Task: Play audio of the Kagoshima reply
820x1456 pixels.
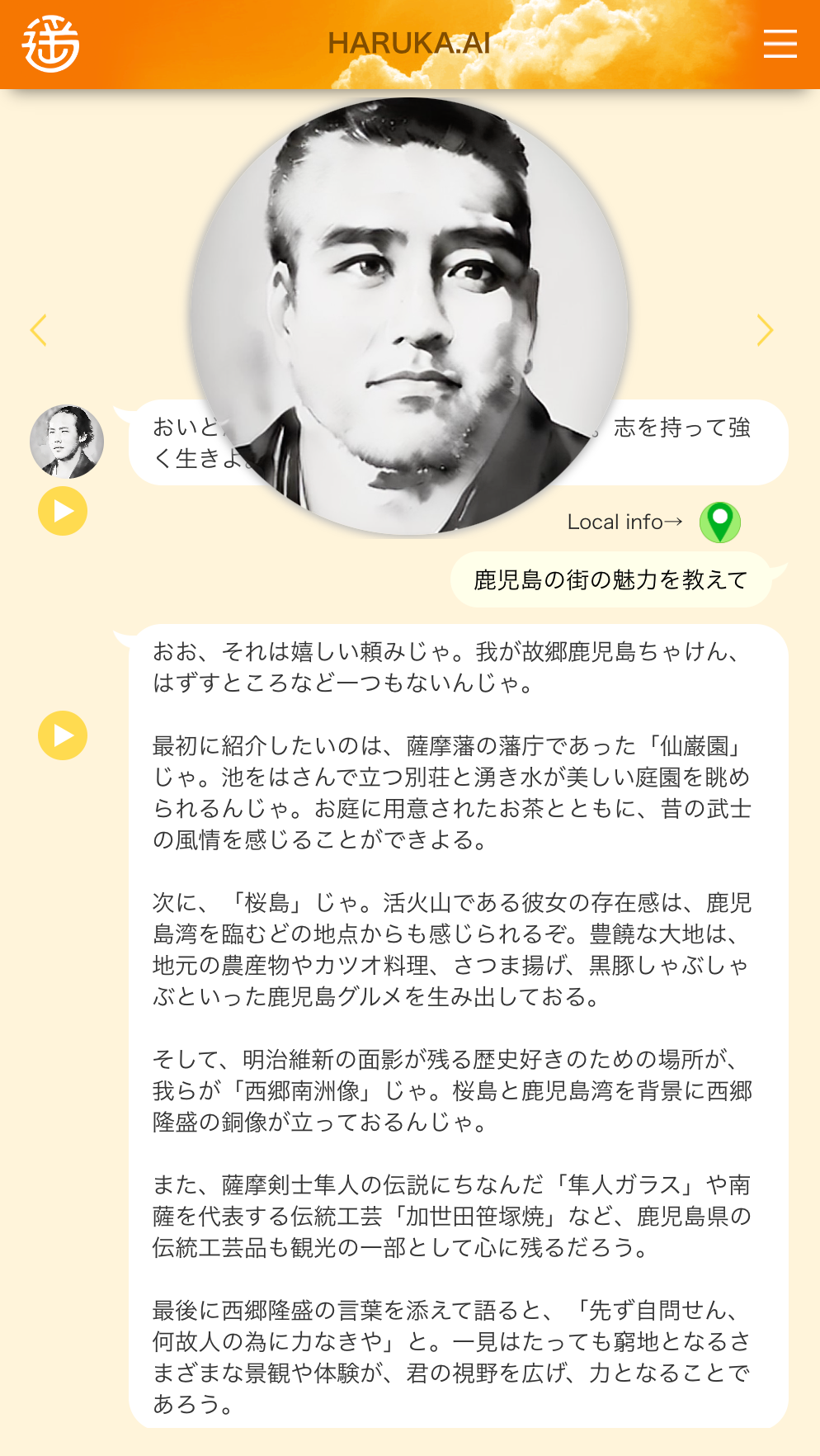Action: click(63, 735)
